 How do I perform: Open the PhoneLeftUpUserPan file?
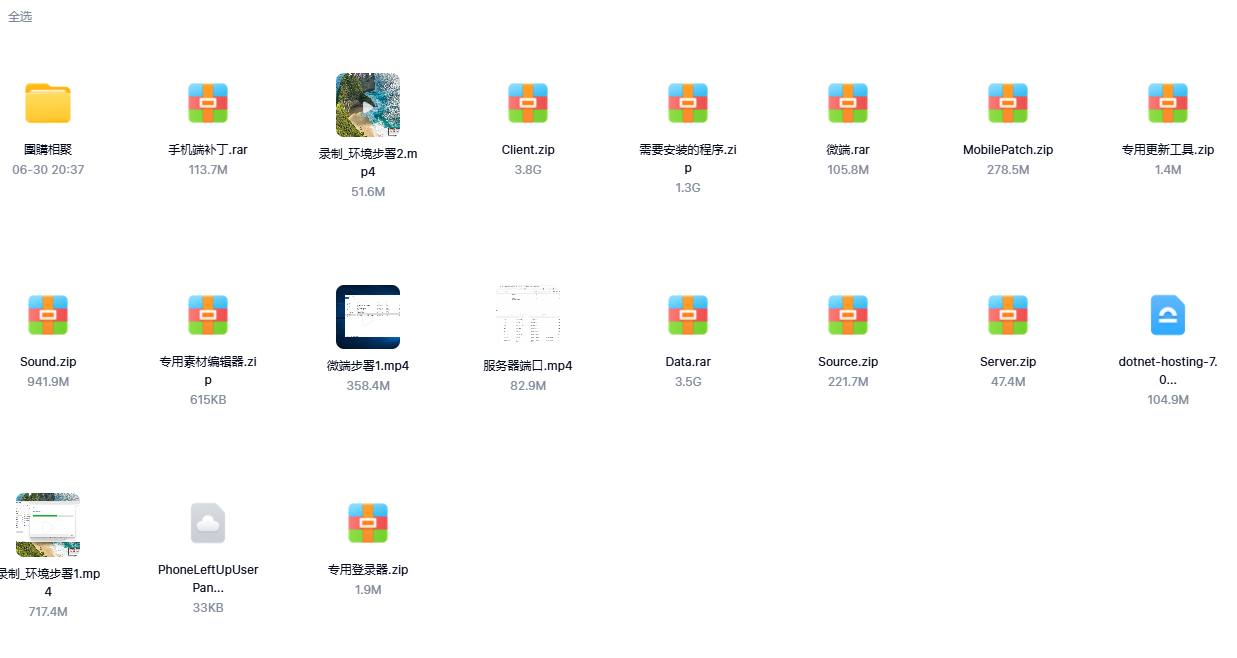tap(208, 524)
